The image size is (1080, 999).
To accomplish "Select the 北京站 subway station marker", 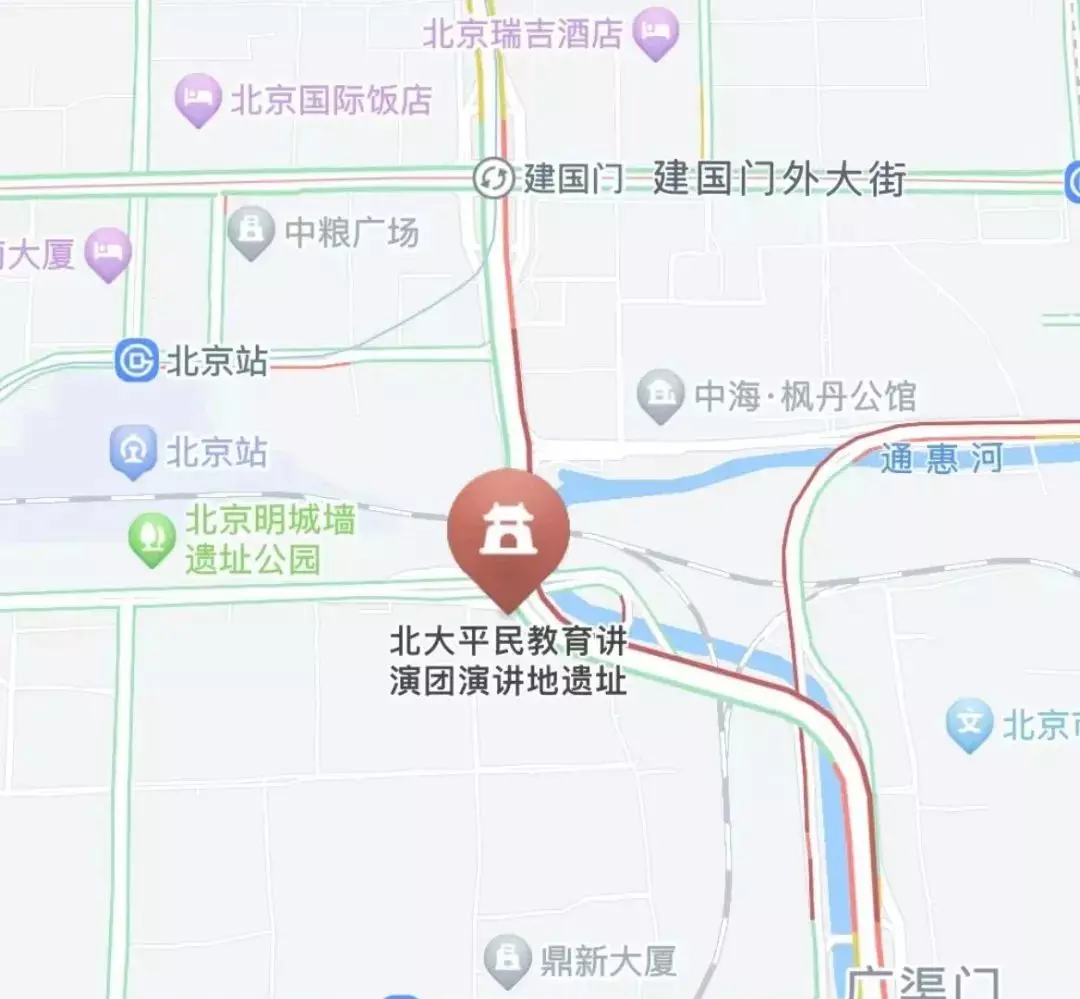I will click(x=136, y=360).
